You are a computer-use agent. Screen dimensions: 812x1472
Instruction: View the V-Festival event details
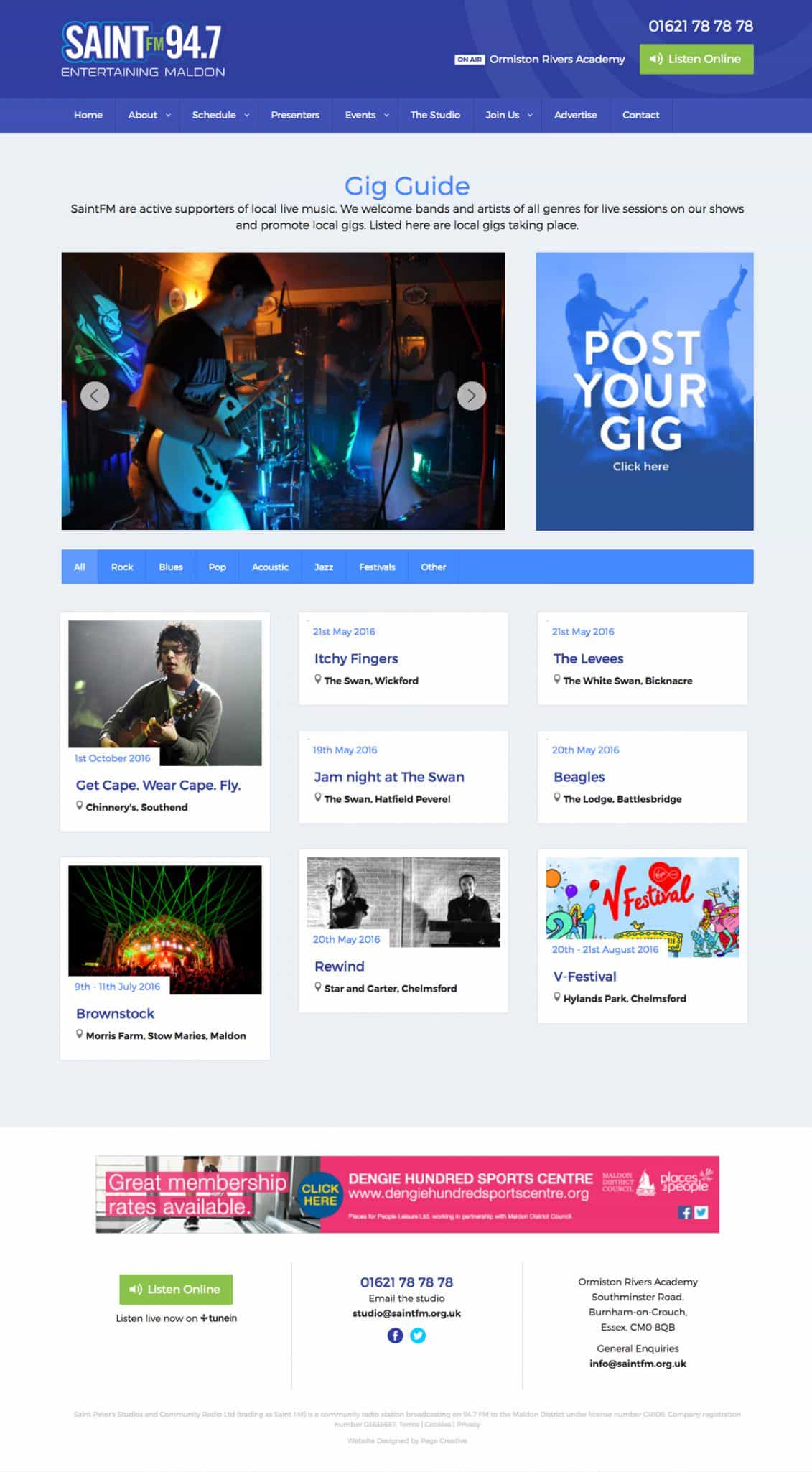pyautogui.click(x=584, y=977)
